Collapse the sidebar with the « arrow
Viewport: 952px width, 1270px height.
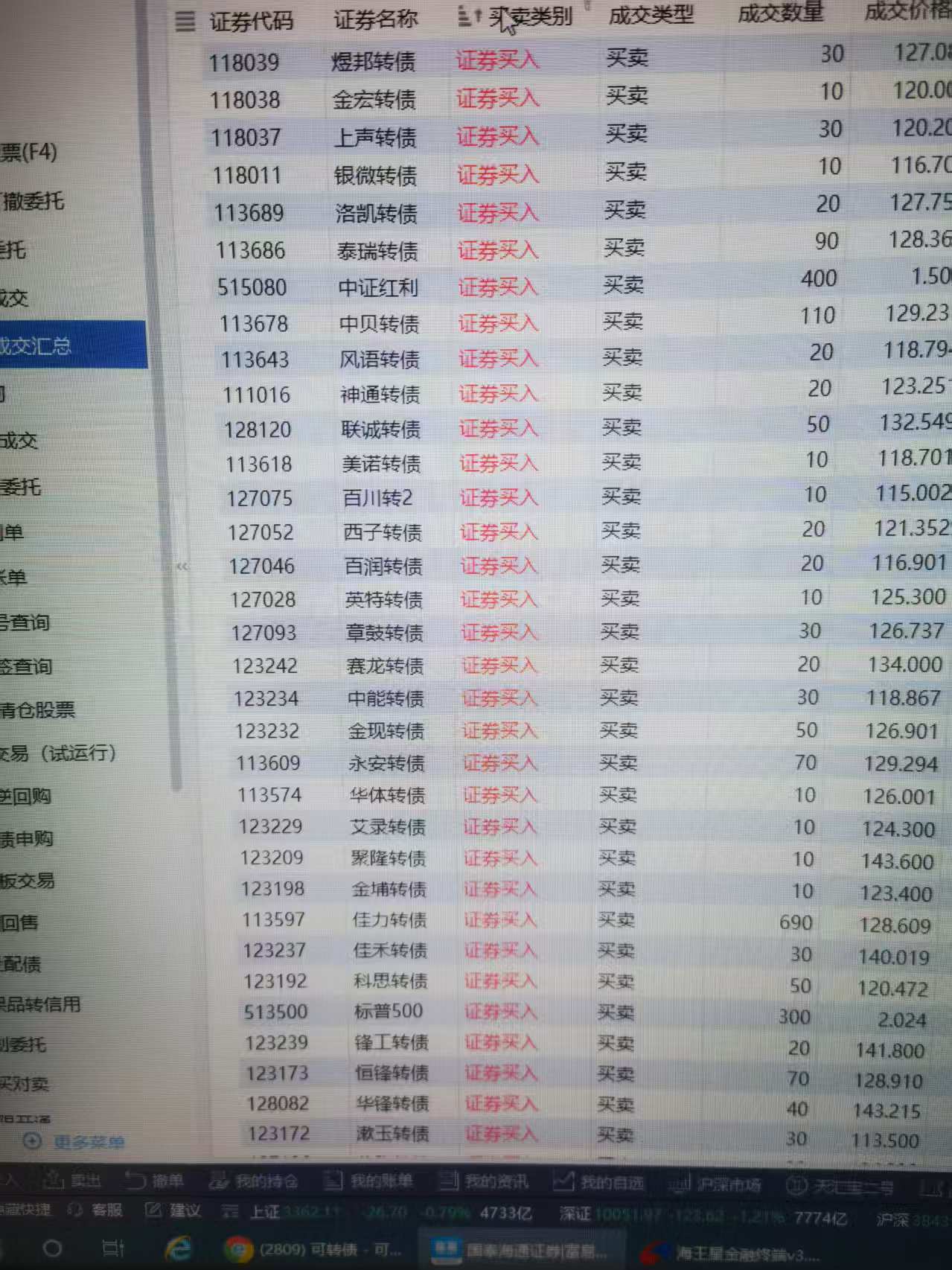182,567
